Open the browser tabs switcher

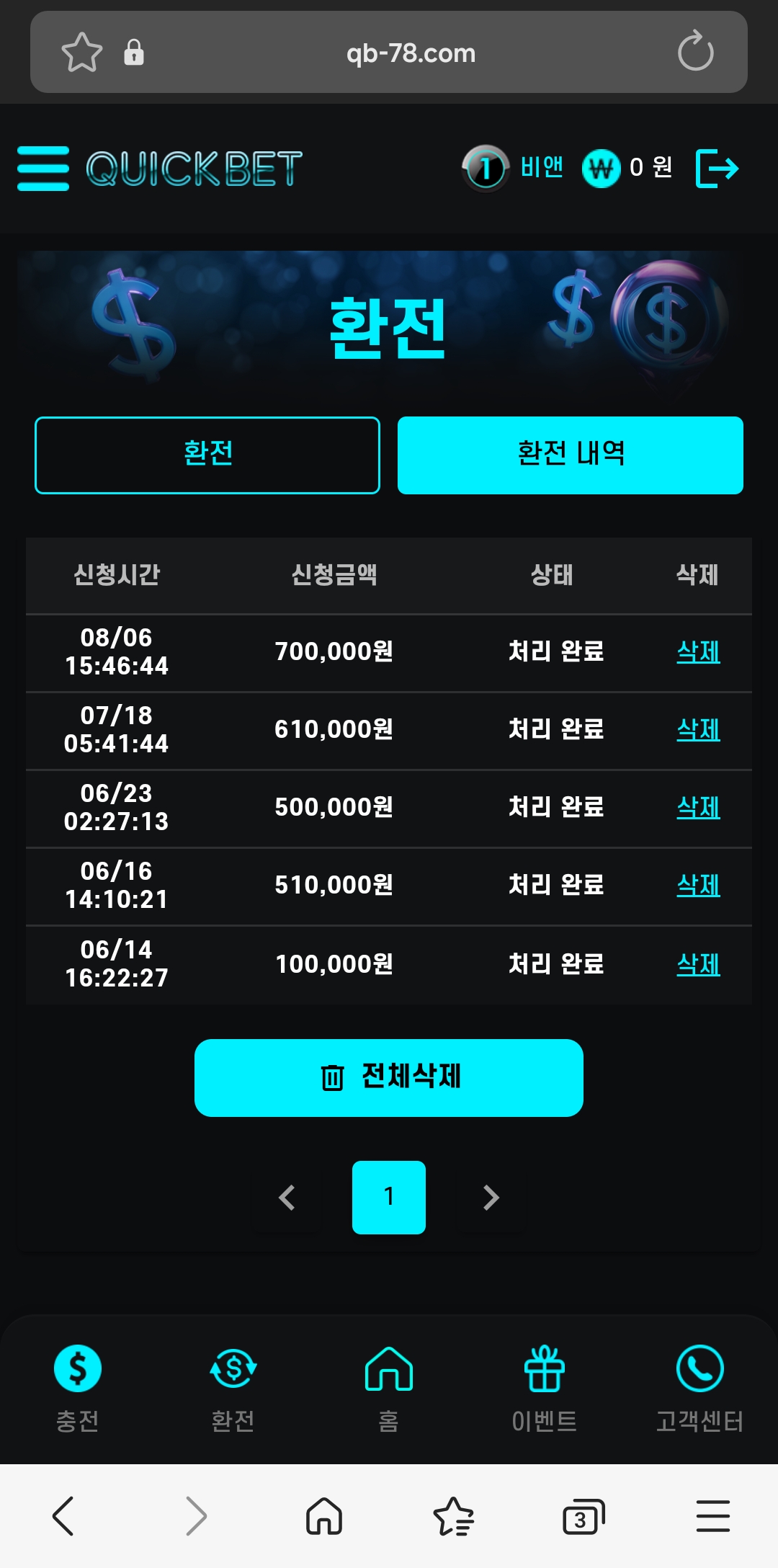583,1516
